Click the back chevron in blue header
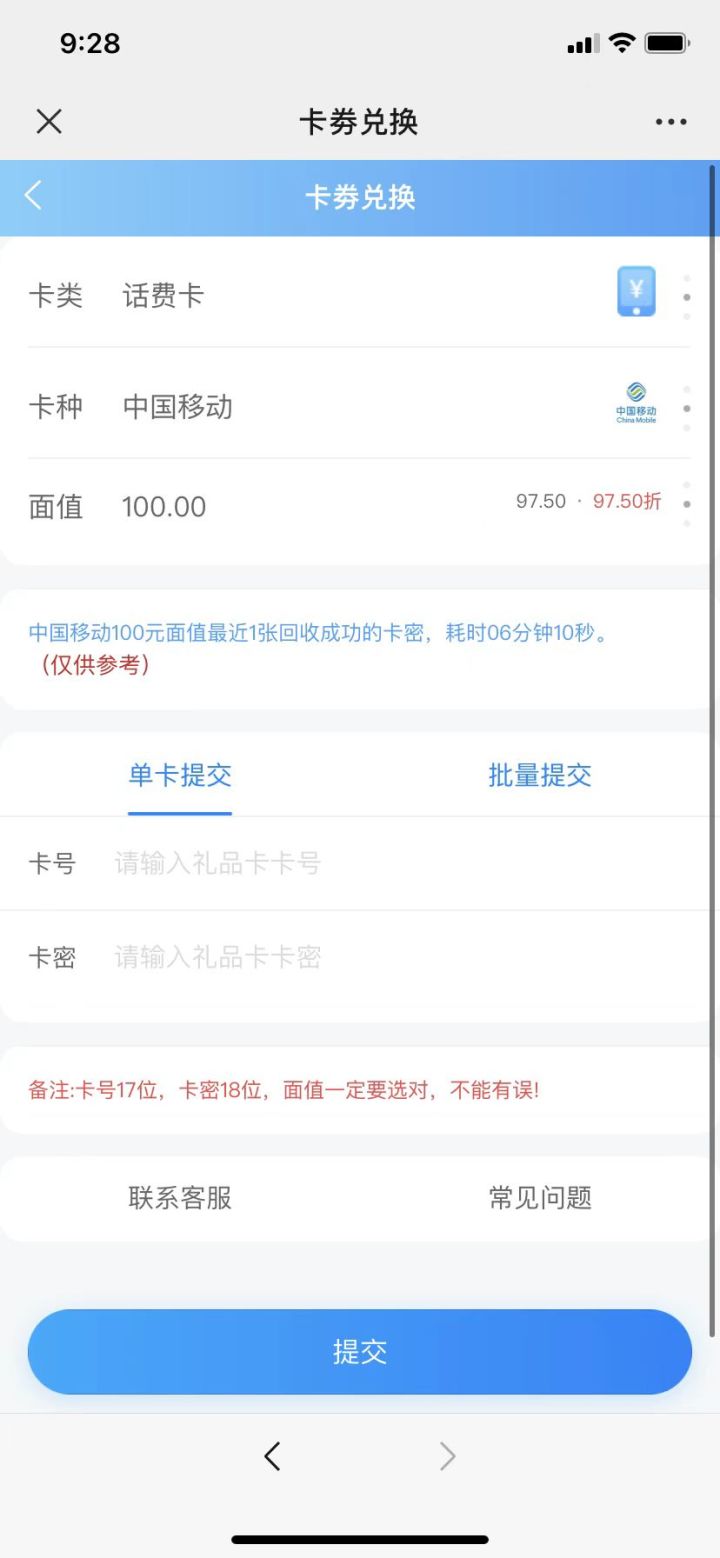The image size is (720, 1558). coord(34,196)
